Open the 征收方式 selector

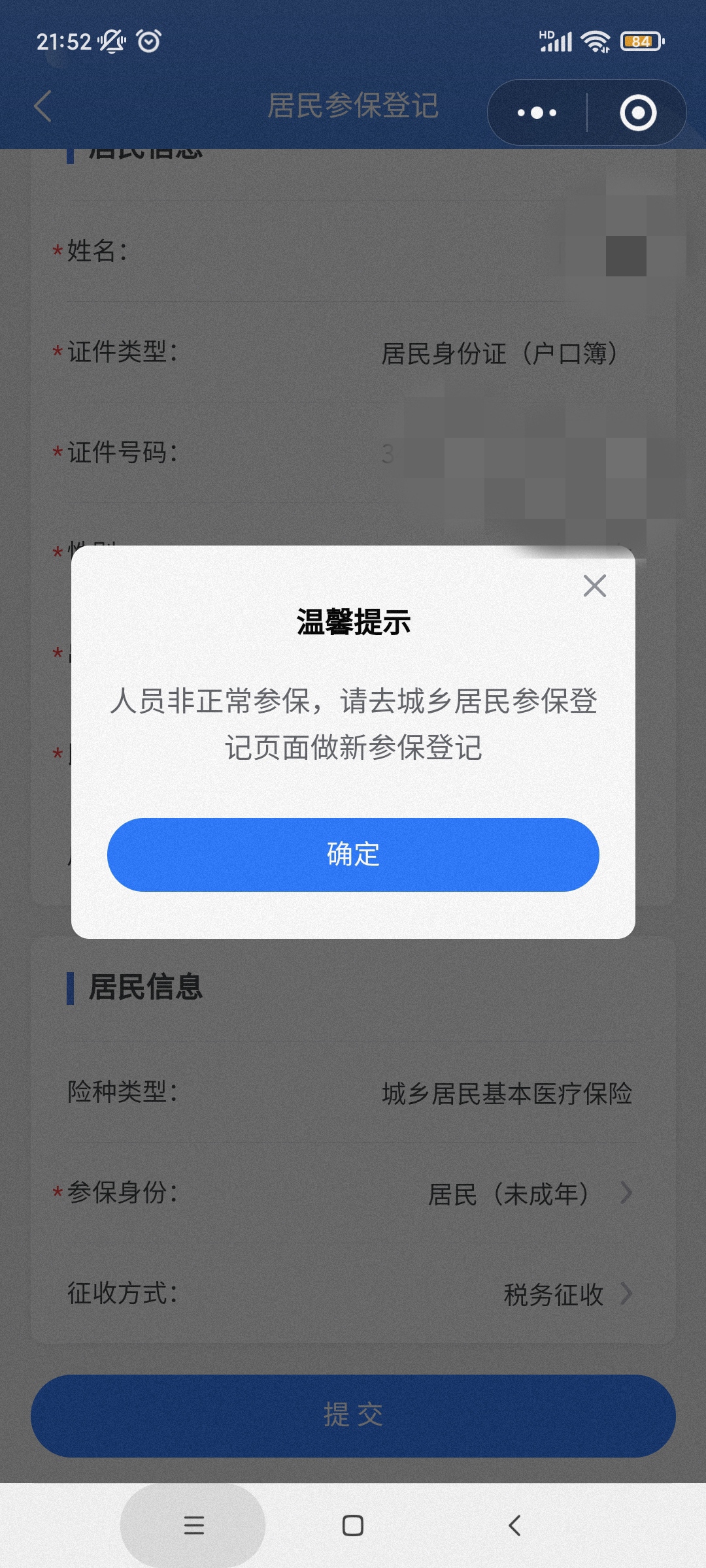pyautogui.click(x=565, y=1294)
